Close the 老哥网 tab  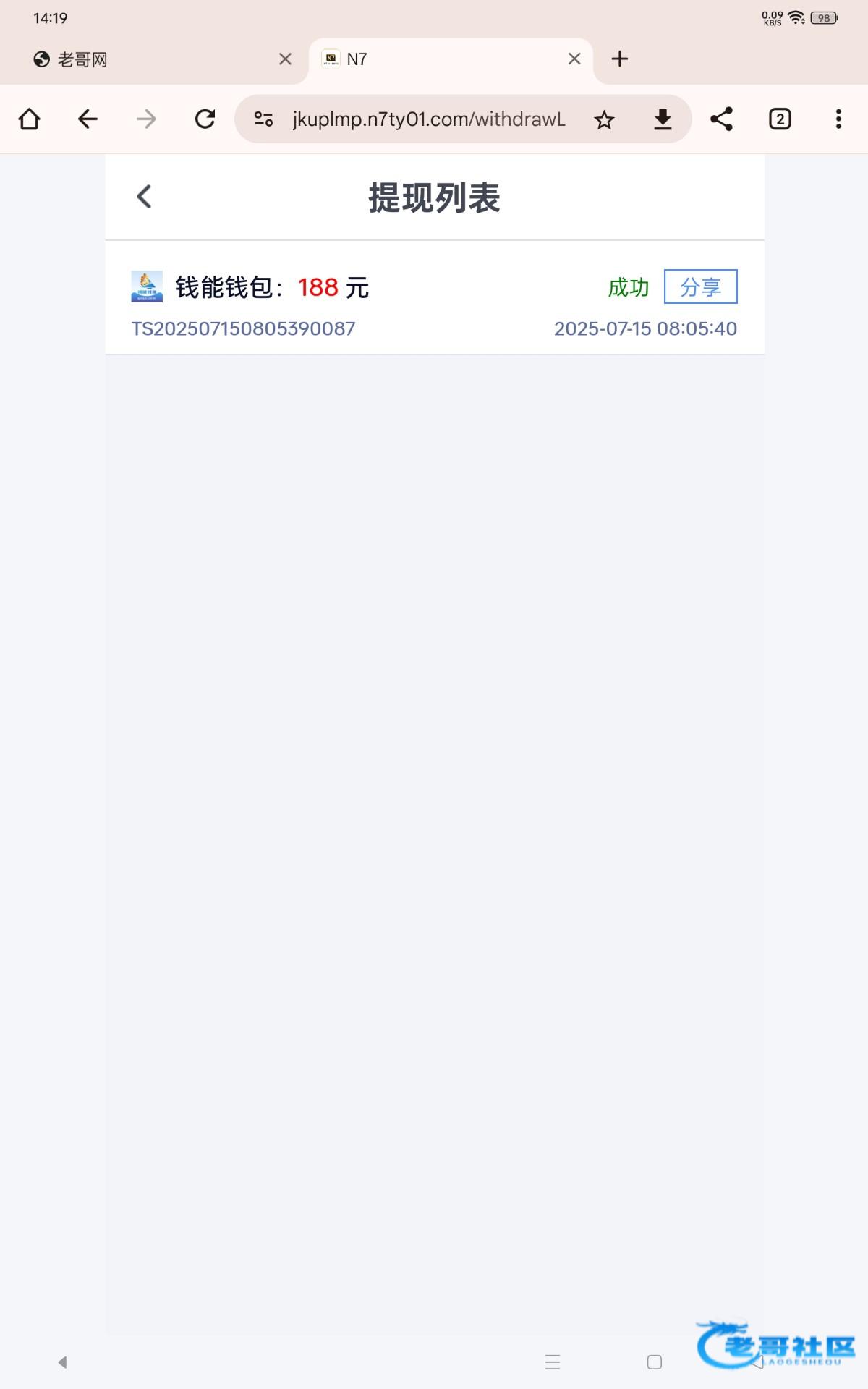point(285,59)
